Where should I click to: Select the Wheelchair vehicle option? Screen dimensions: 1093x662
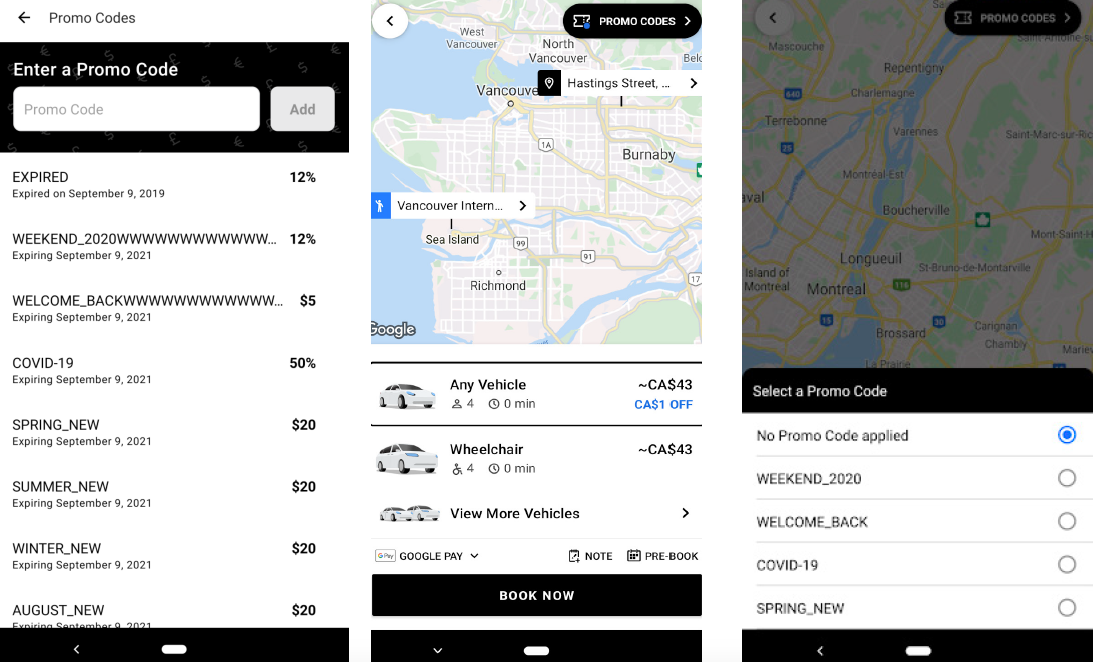click(x=536, y=458)
